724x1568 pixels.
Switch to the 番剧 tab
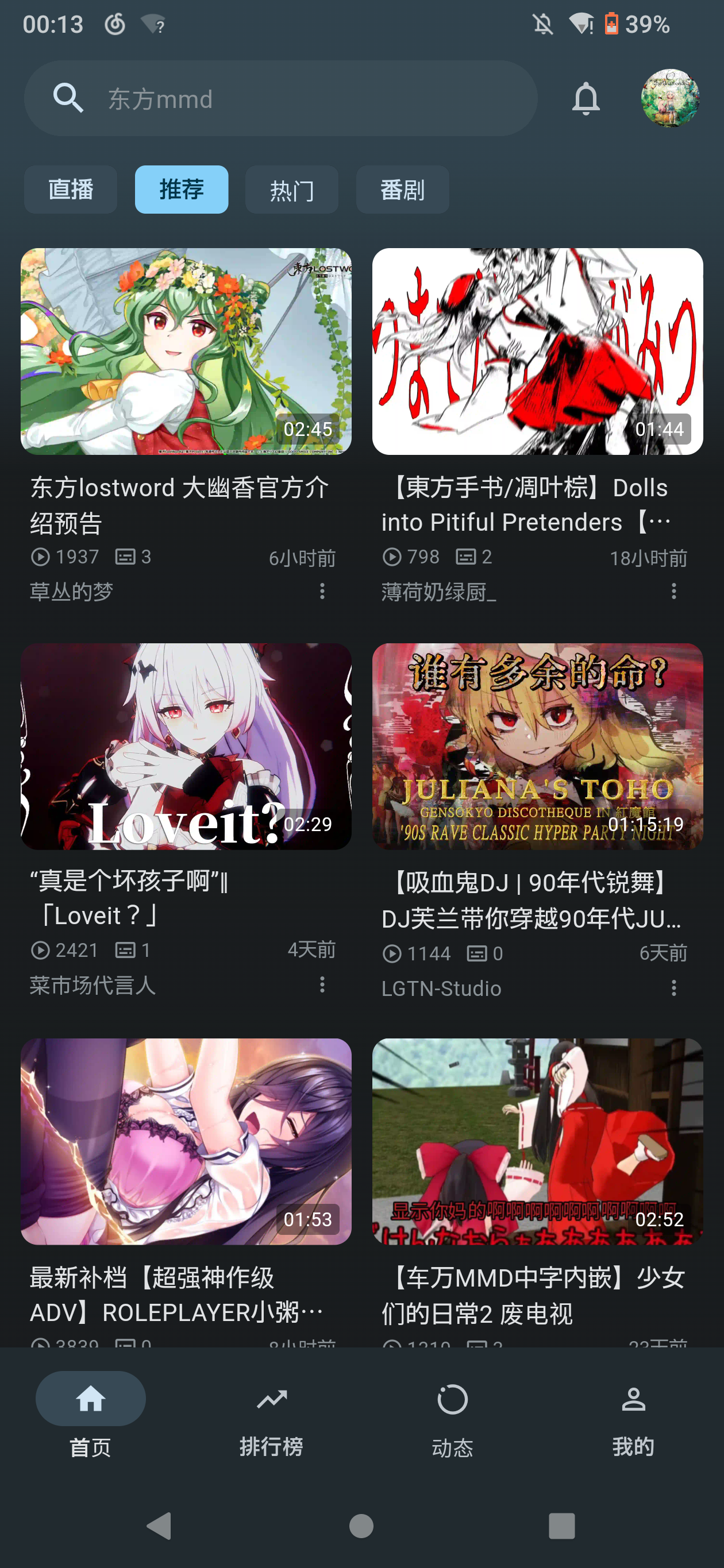click(402, 190)
